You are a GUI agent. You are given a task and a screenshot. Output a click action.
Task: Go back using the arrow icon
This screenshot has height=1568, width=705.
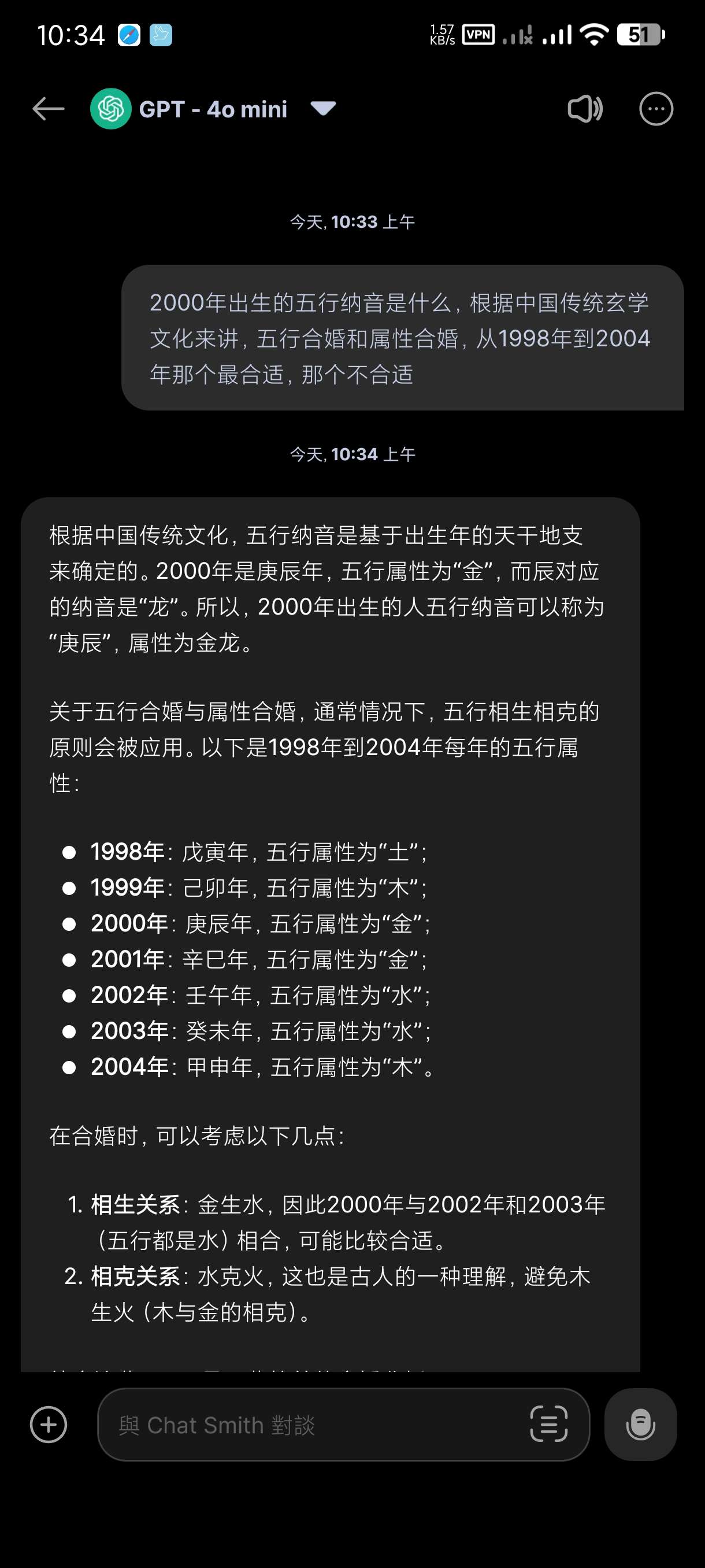[48, 109]
